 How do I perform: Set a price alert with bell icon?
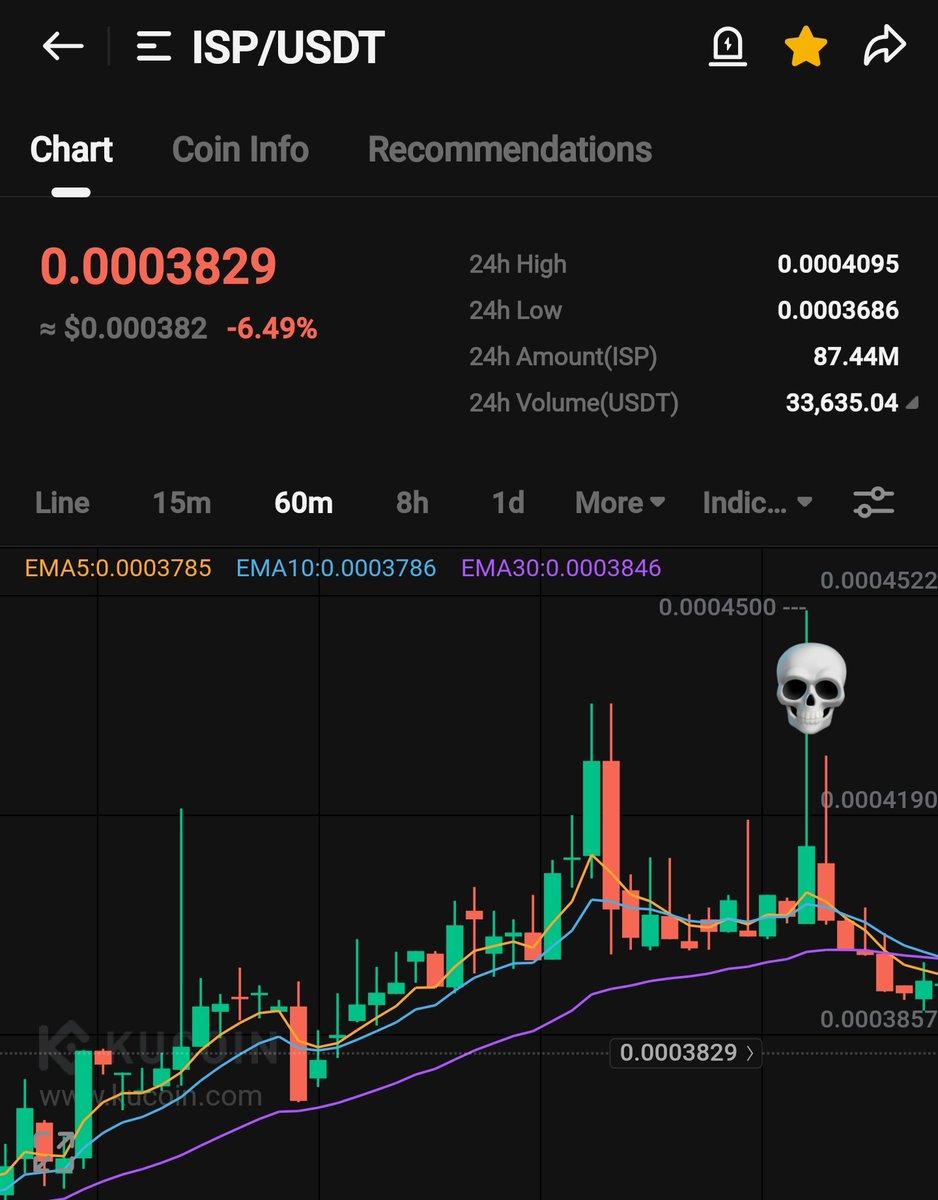click(x=727, y=46)
